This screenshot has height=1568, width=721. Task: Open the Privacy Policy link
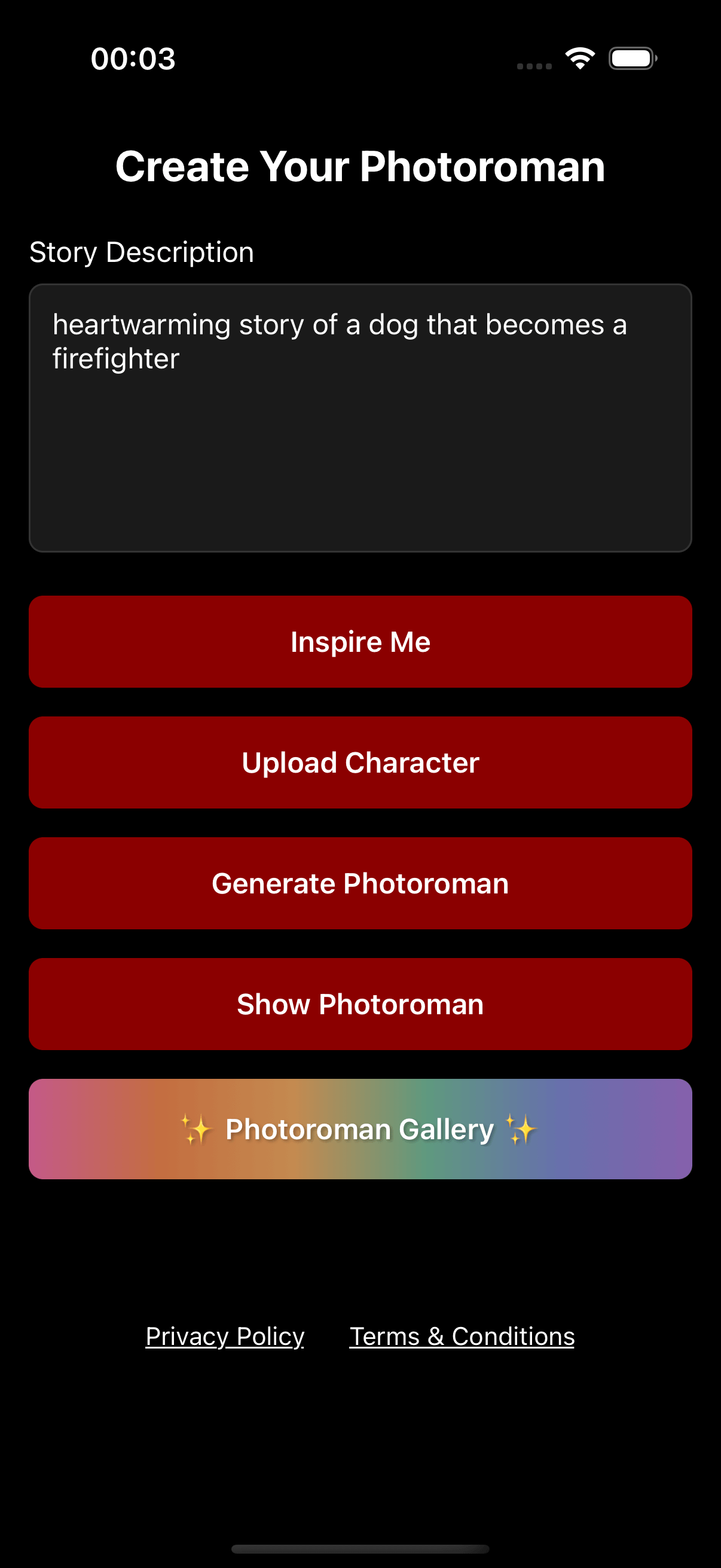[x=225, y=1337]
